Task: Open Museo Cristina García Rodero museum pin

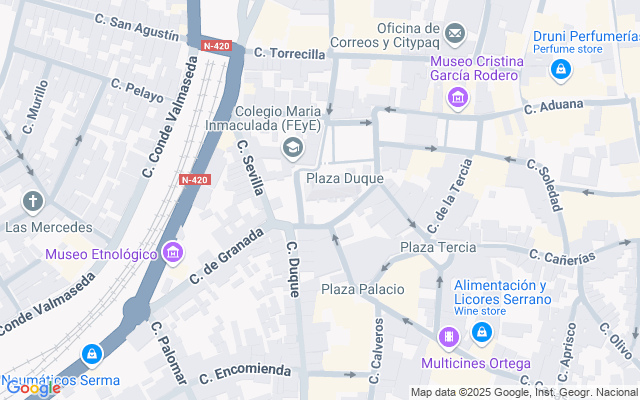Action: [458, 98]
